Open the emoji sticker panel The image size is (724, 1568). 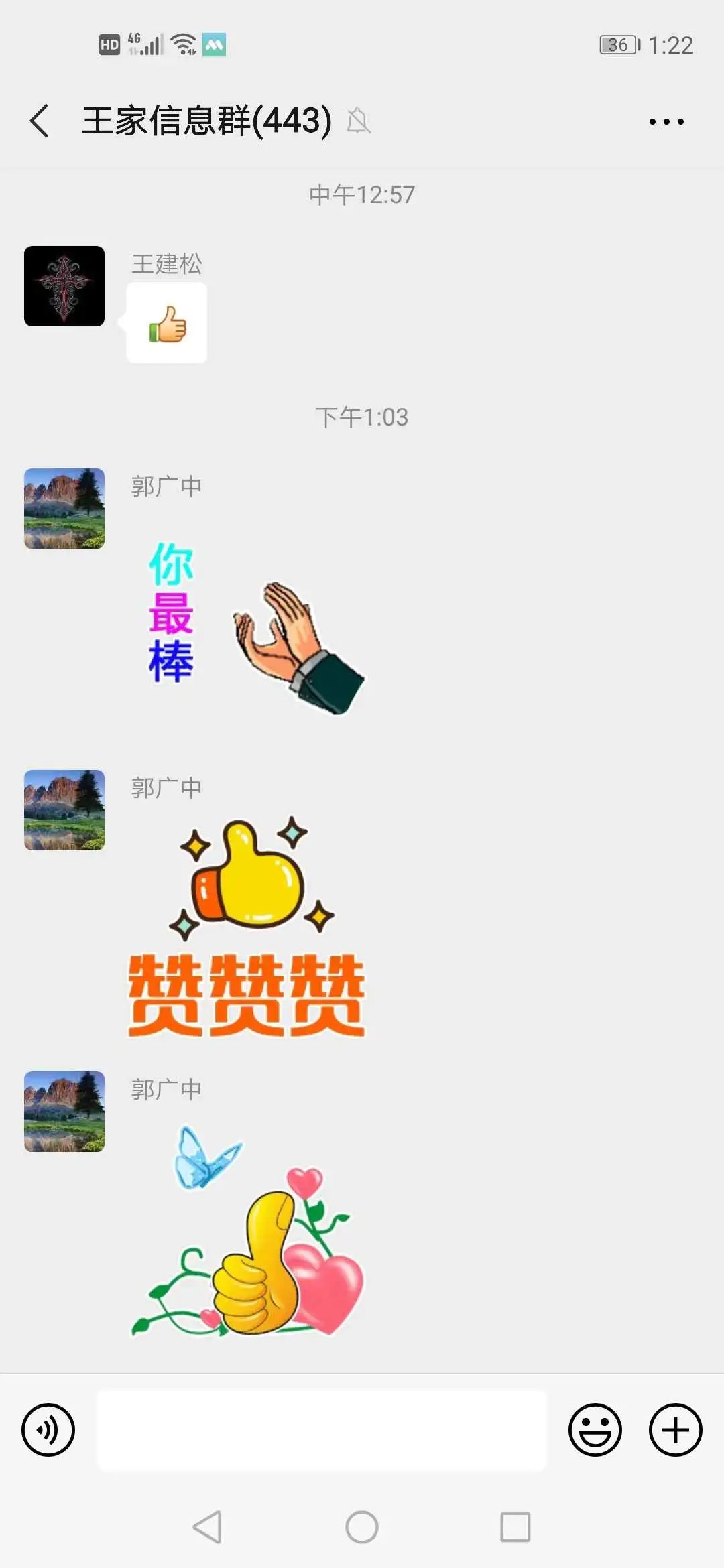coord(595,1430)
